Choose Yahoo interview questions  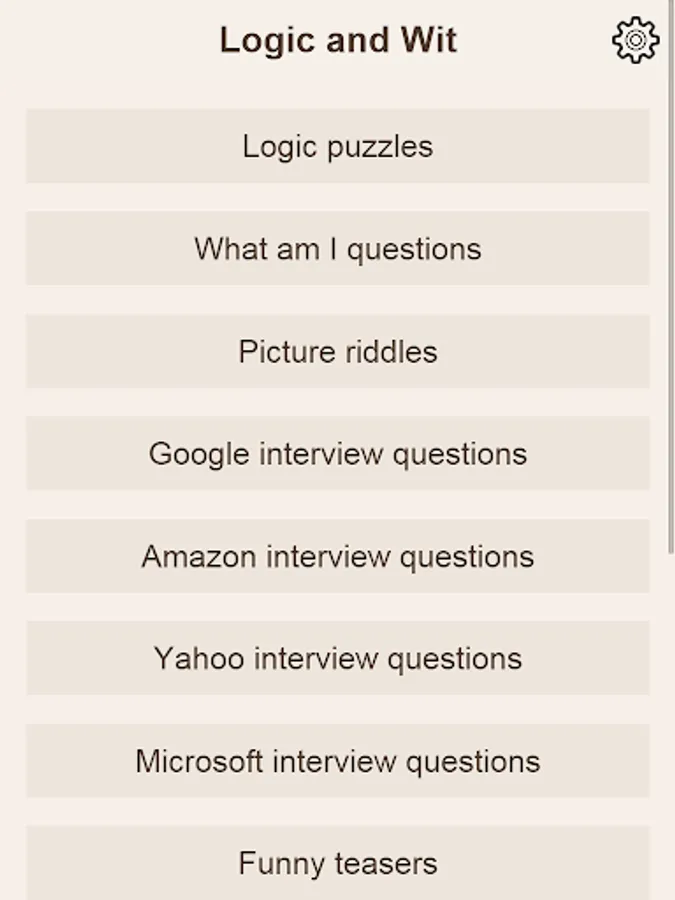pyautogui.click(x=338, y=659)
